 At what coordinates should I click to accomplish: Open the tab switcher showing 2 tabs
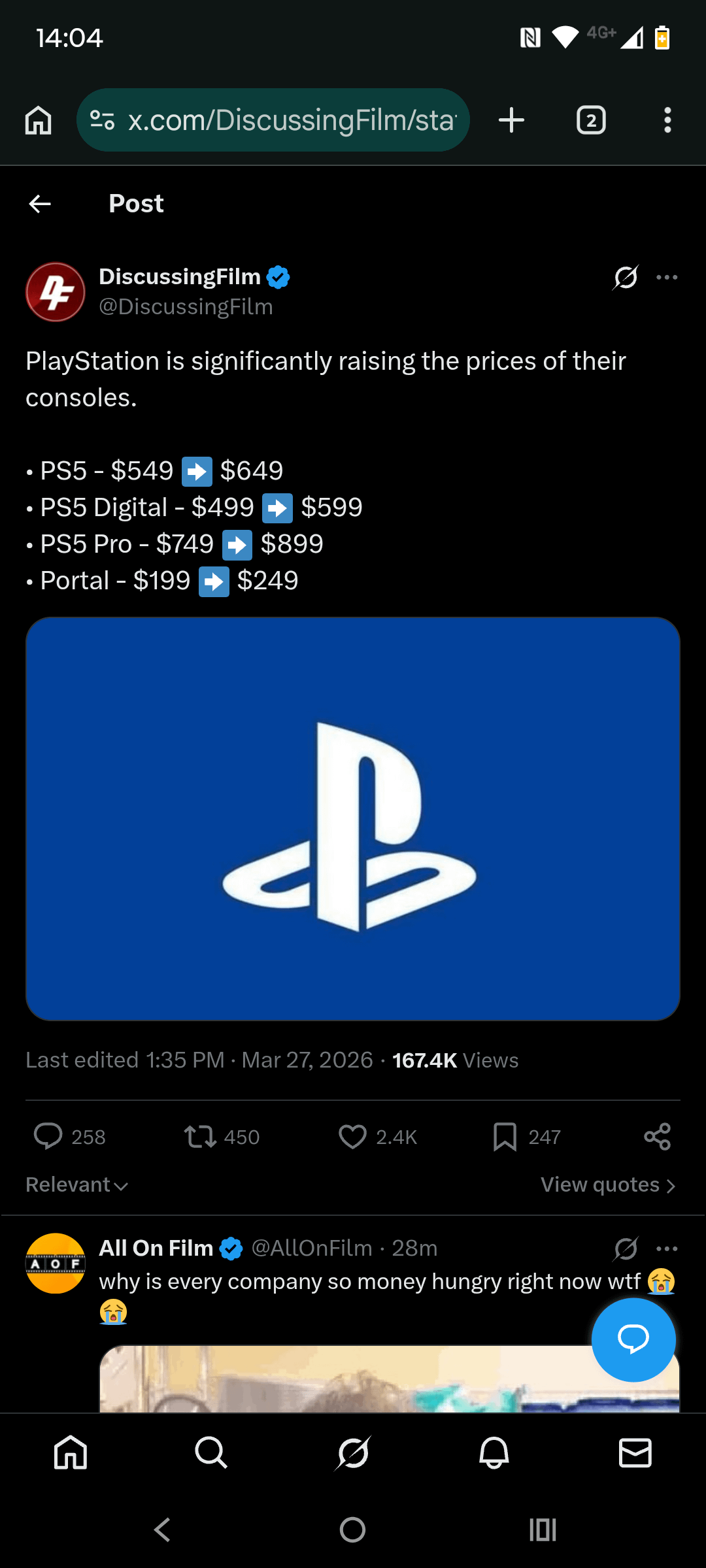tap(591, 120)
